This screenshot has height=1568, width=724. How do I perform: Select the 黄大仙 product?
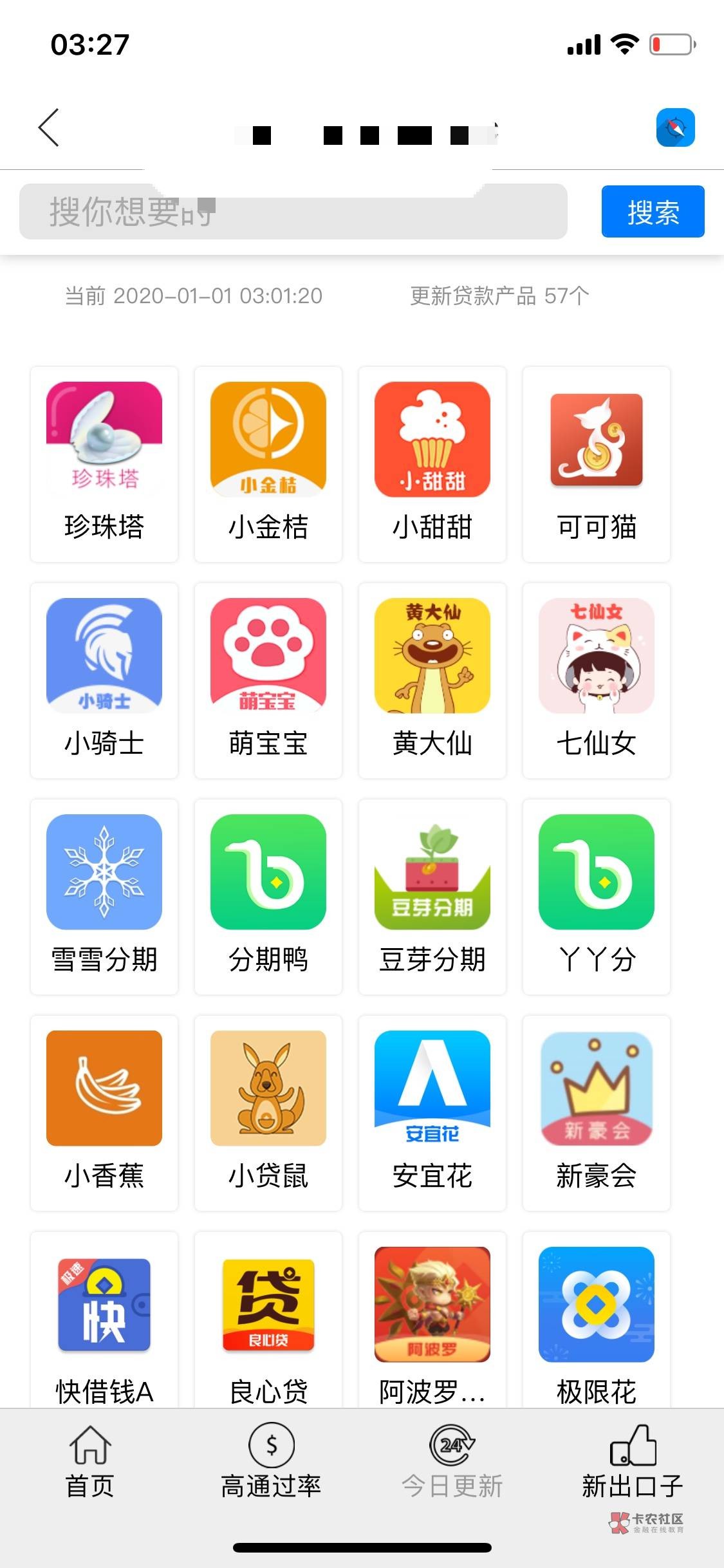tap(432, 680)
